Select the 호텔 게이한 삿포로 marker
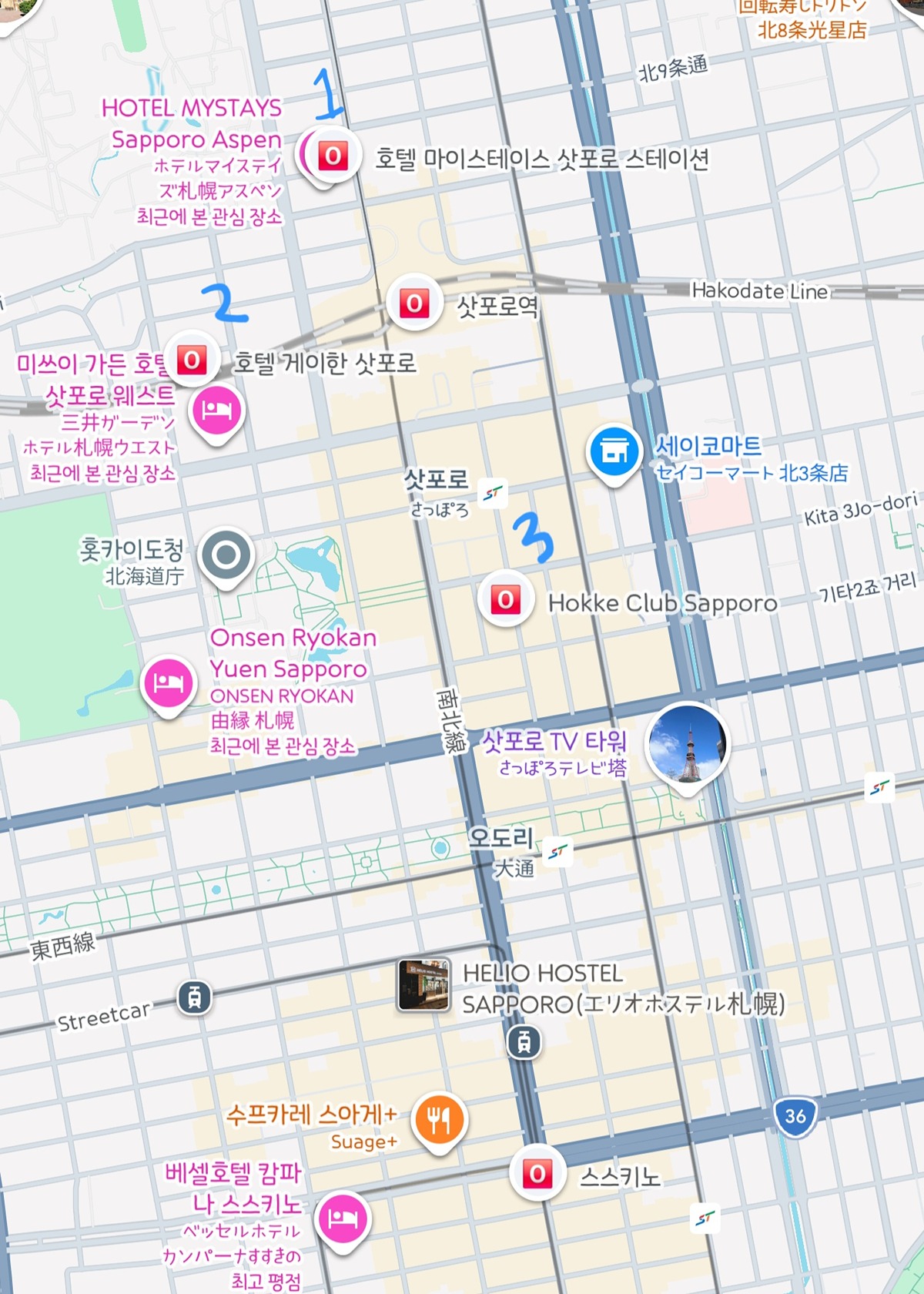This screenshot has width=924, height=1294. click(192, 358)
